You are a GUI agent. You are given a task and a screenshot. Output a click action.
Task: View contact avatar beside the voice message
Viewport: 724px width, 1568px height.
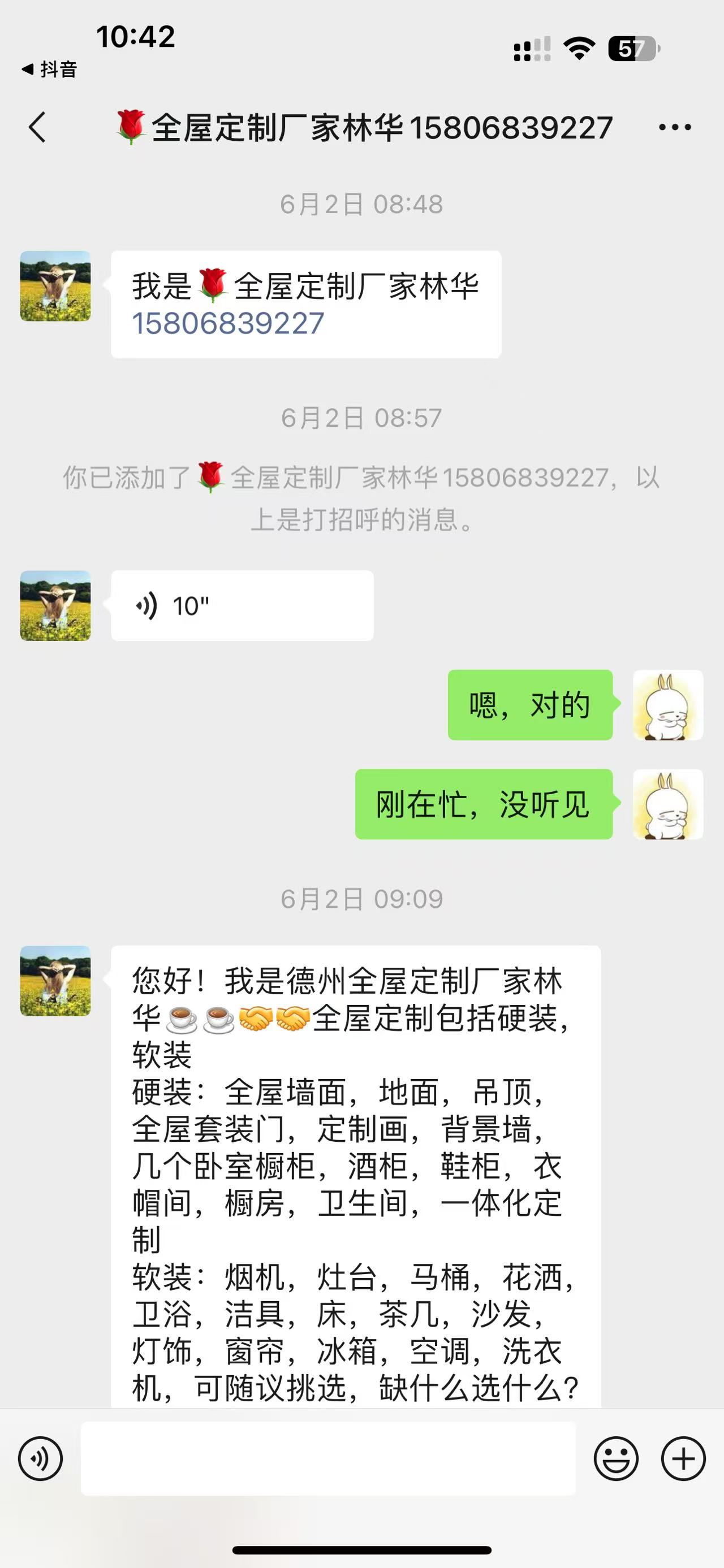(x=55, y=605)
